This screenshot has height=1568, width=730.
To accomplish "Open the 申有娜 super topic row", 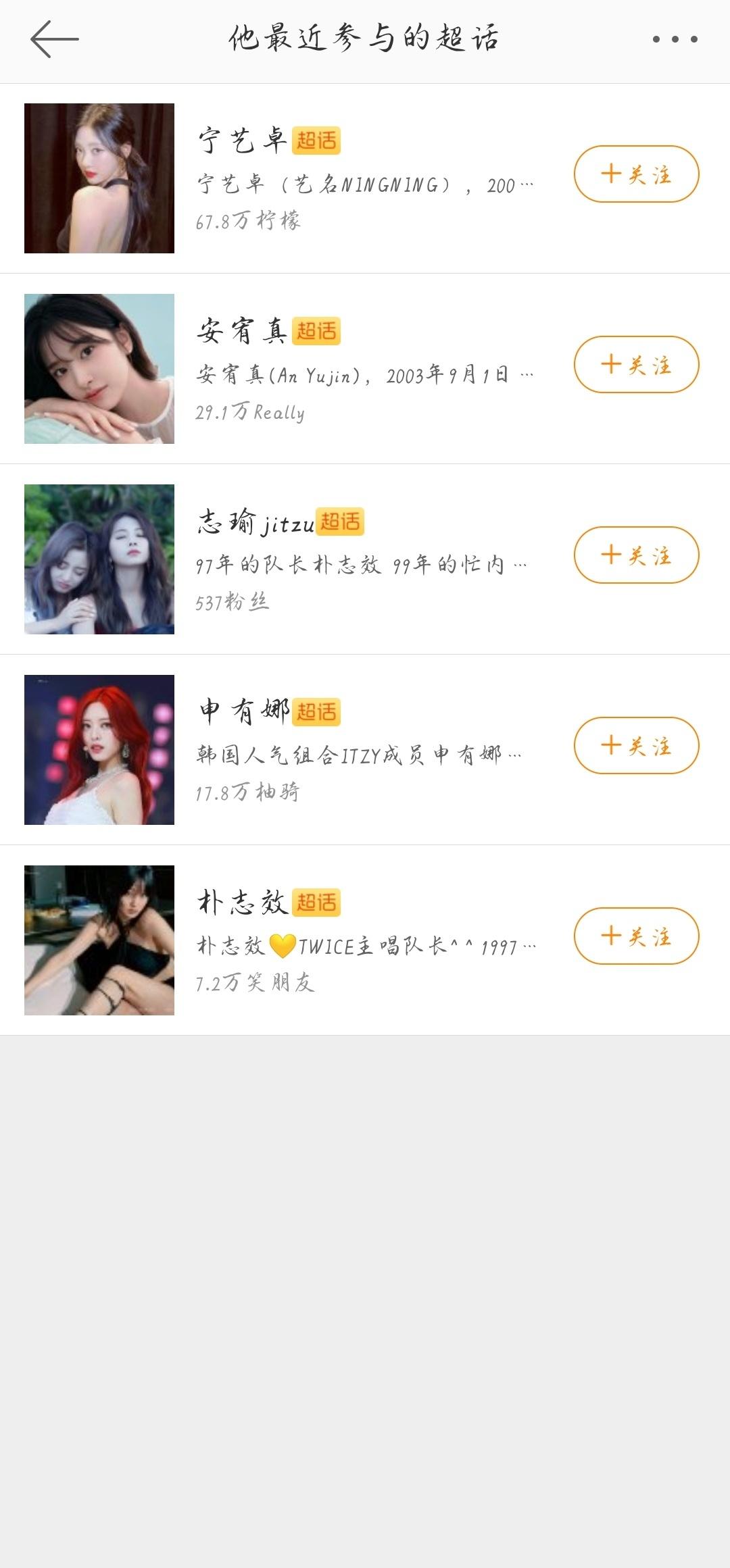I will (365, 751).
